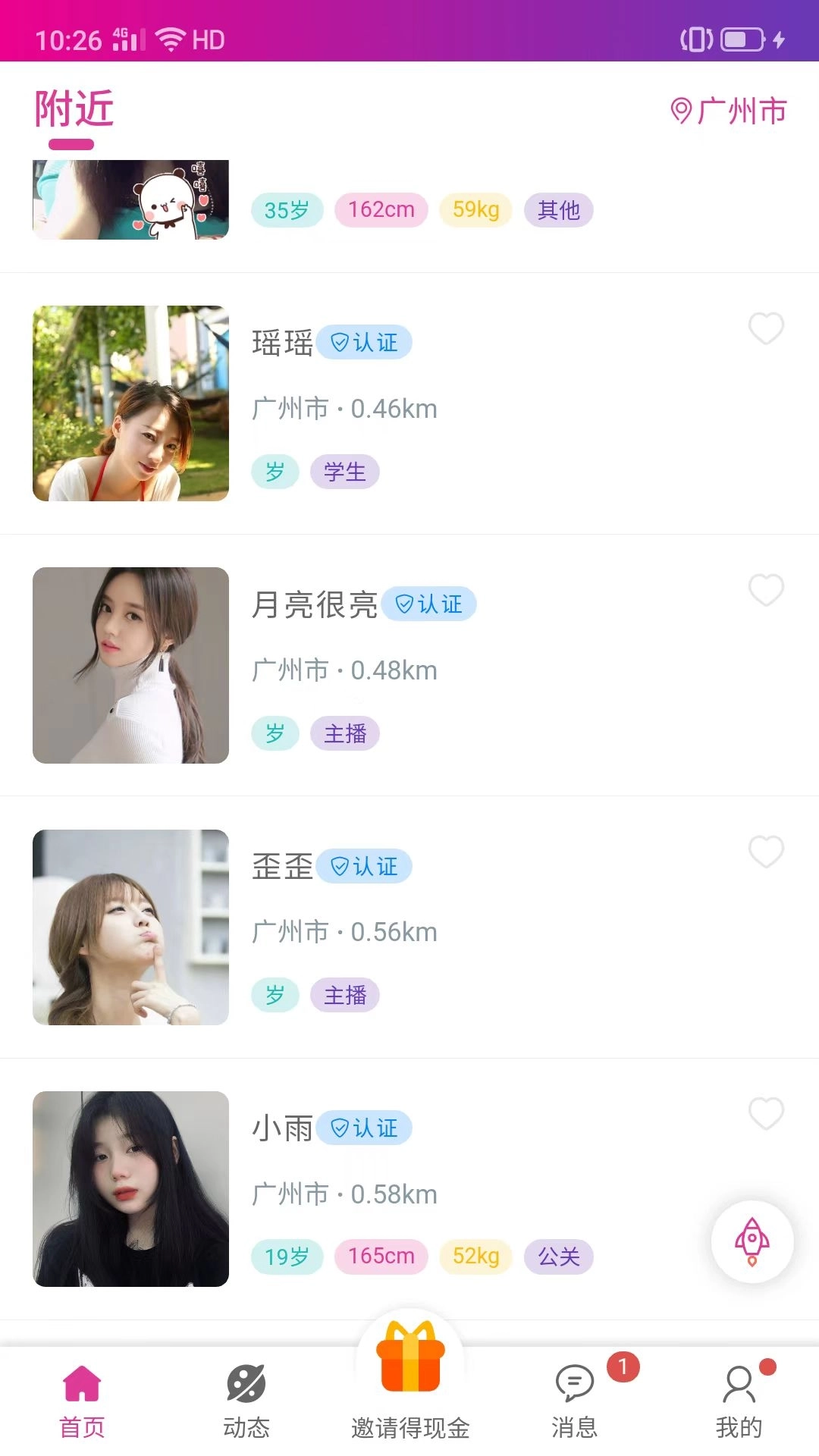The height and width of the screenshot is (1456, 819).
Task: Tap 瑶瑶's distance text 广州市 · 0.46km
Action: 343,408
